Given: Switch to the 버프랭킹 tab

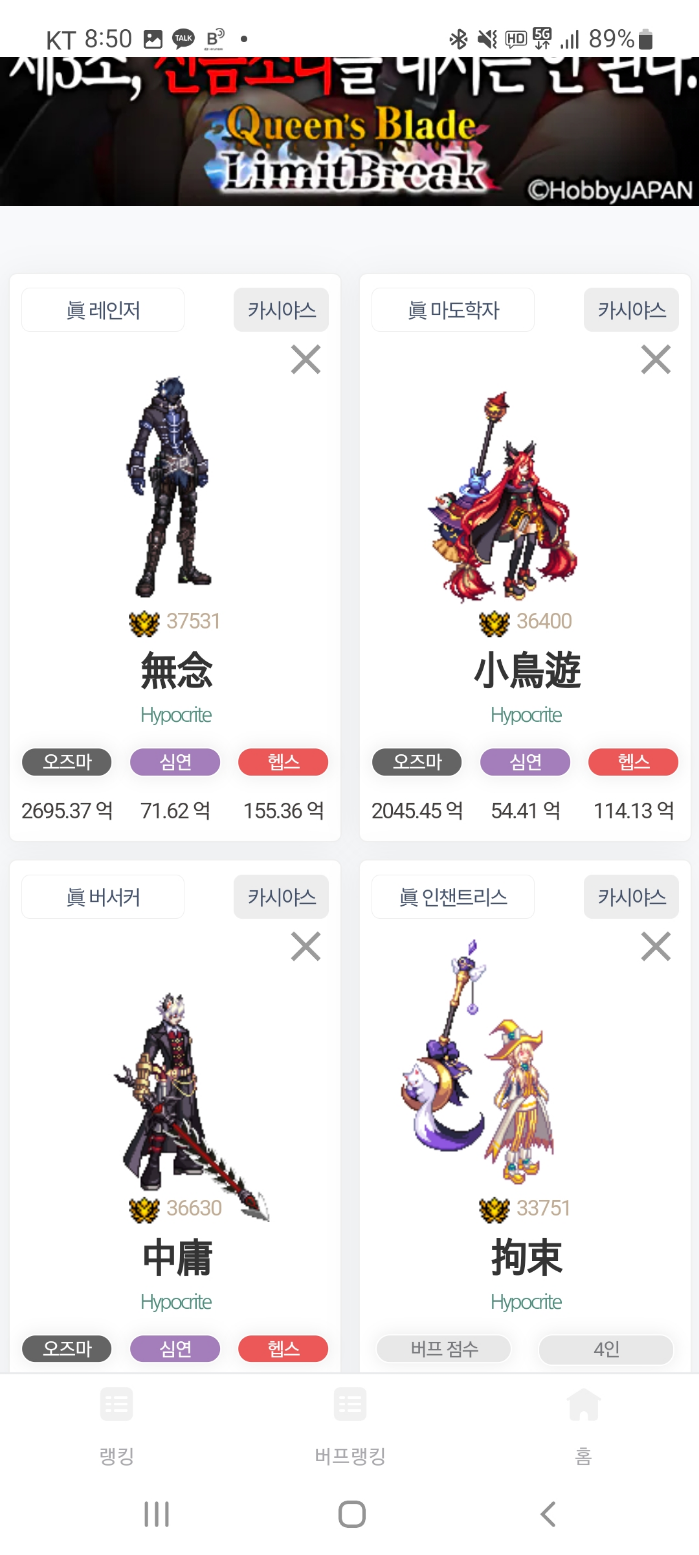Looking at the screenshot, I should (350, 1425).
